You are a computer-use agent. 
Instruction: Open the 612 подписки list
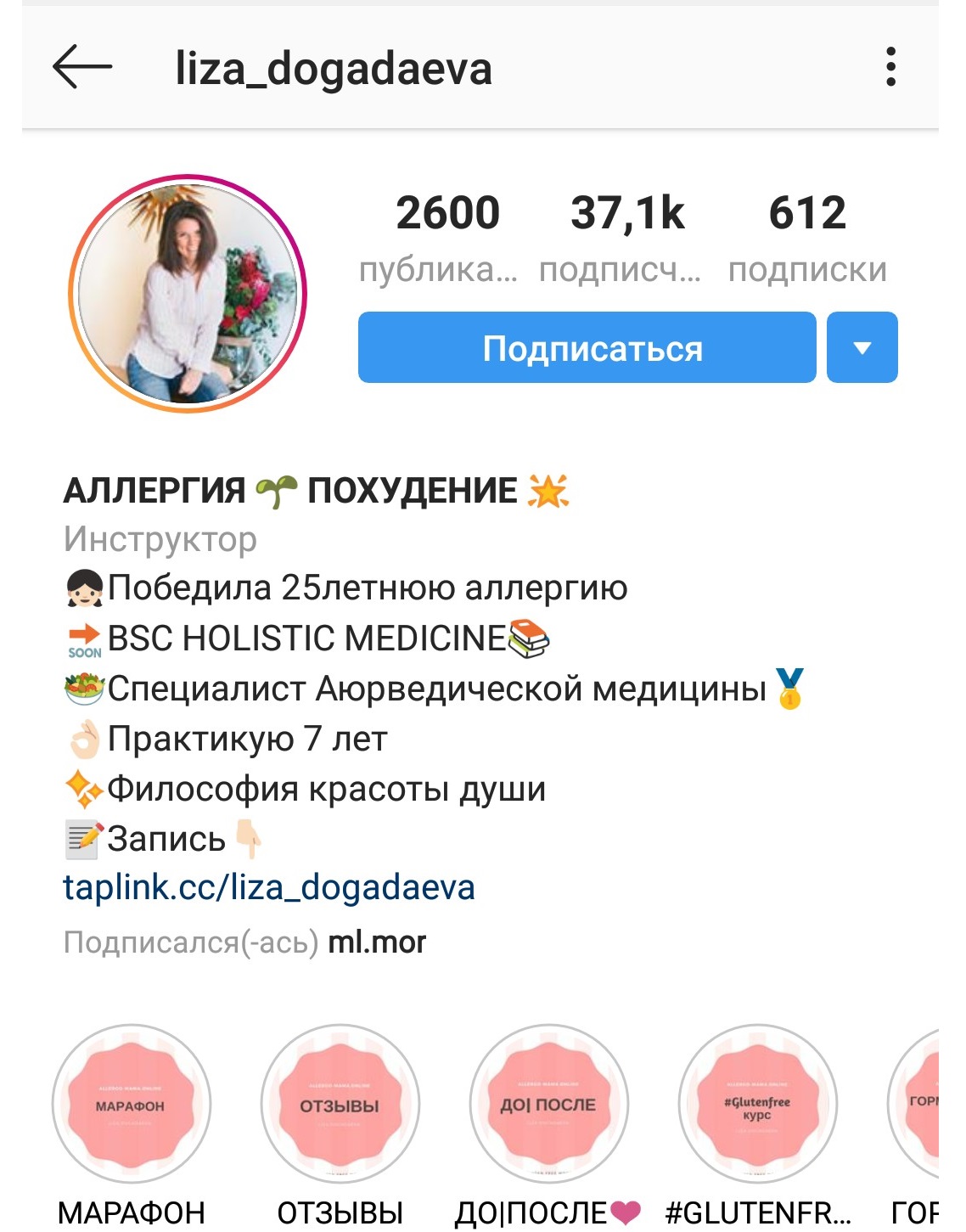(x=807, y=236)
